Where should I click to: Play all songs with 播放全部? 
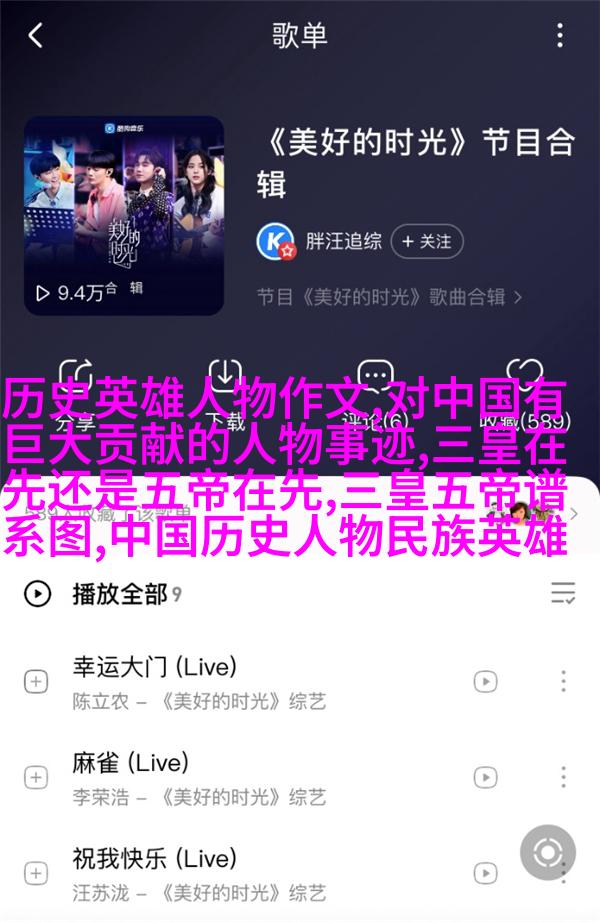[x=118, y=594]
